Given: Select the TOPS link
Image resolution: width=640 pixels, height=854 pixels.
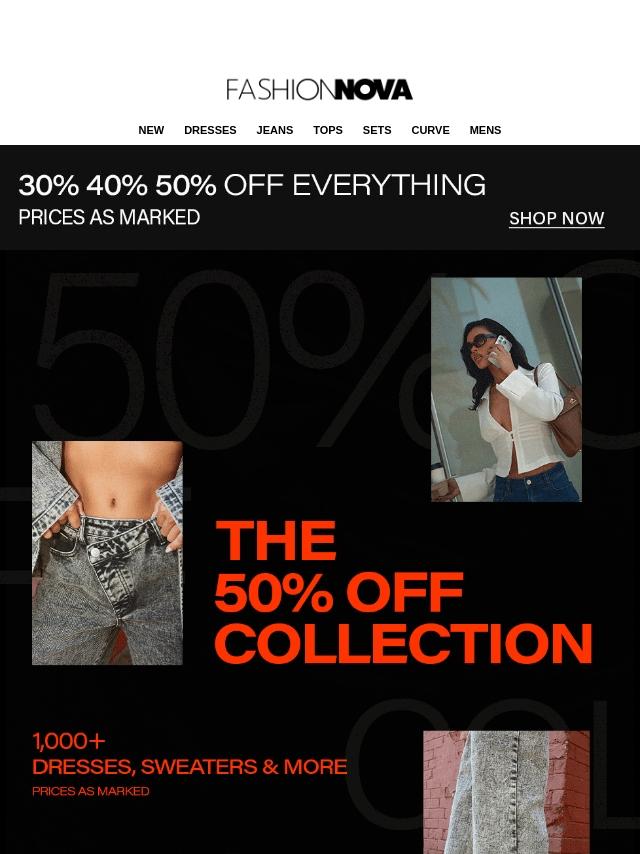Looking at the screenshot, I should click(x=328, y=130).
